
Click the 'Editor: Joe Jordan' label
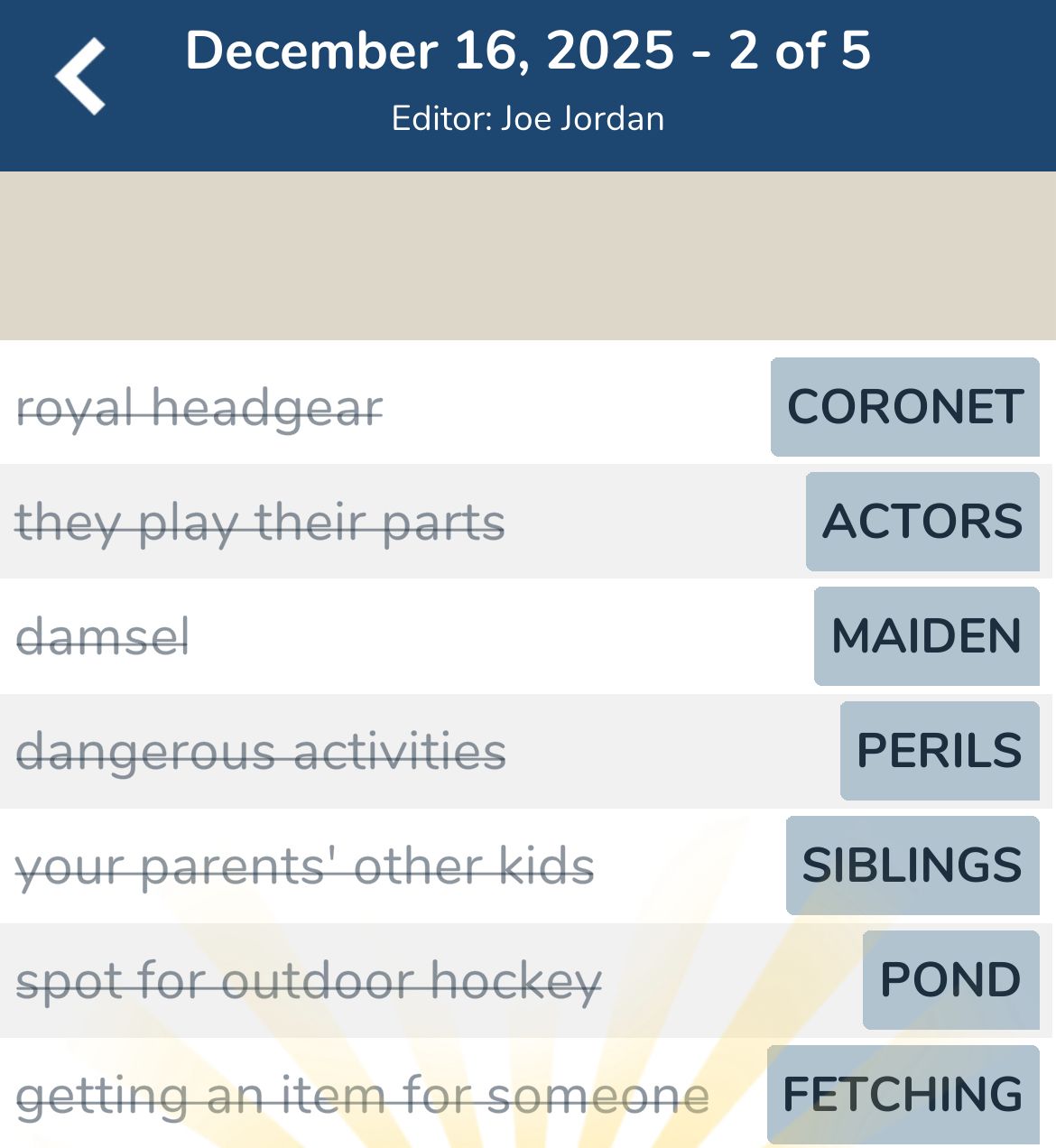click(528, 117)
